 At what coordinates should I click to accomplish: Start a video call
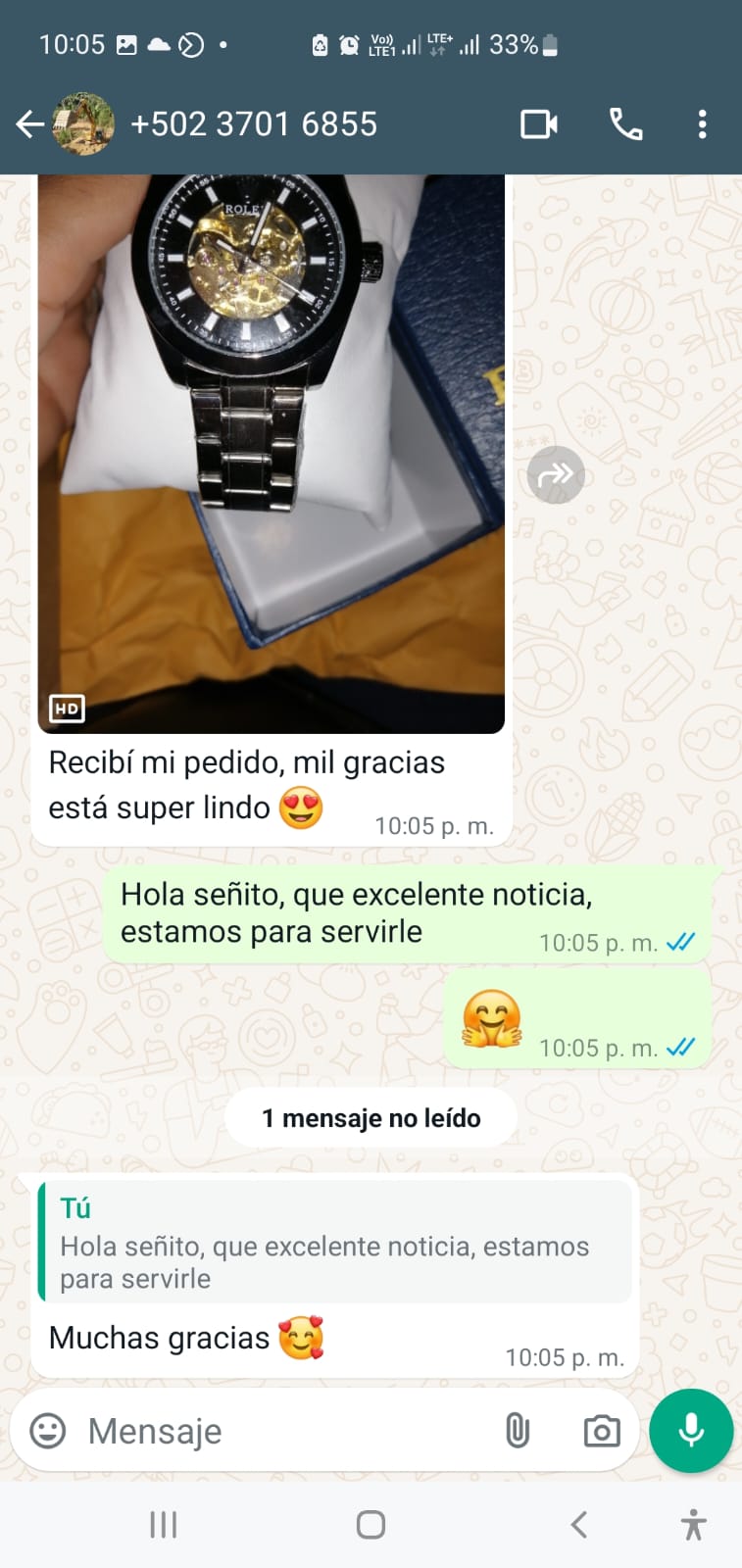click(x=538, y=124)
